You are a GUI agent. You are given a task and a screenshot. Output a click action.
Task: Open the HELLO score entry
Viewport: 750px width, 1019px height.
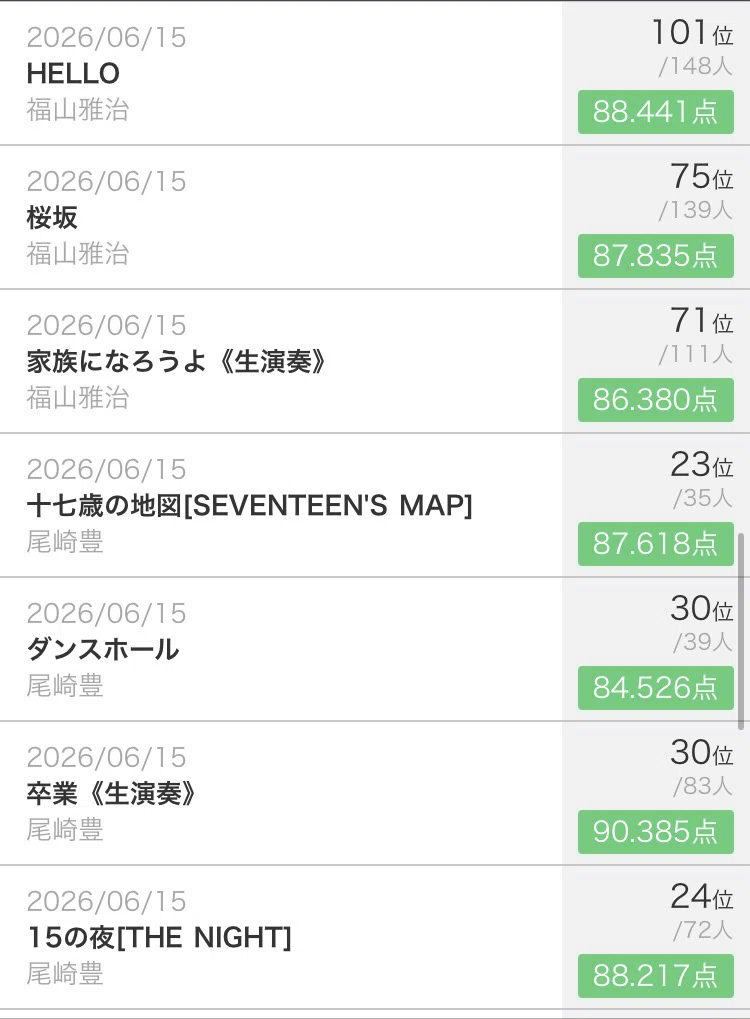pos(375,73)
